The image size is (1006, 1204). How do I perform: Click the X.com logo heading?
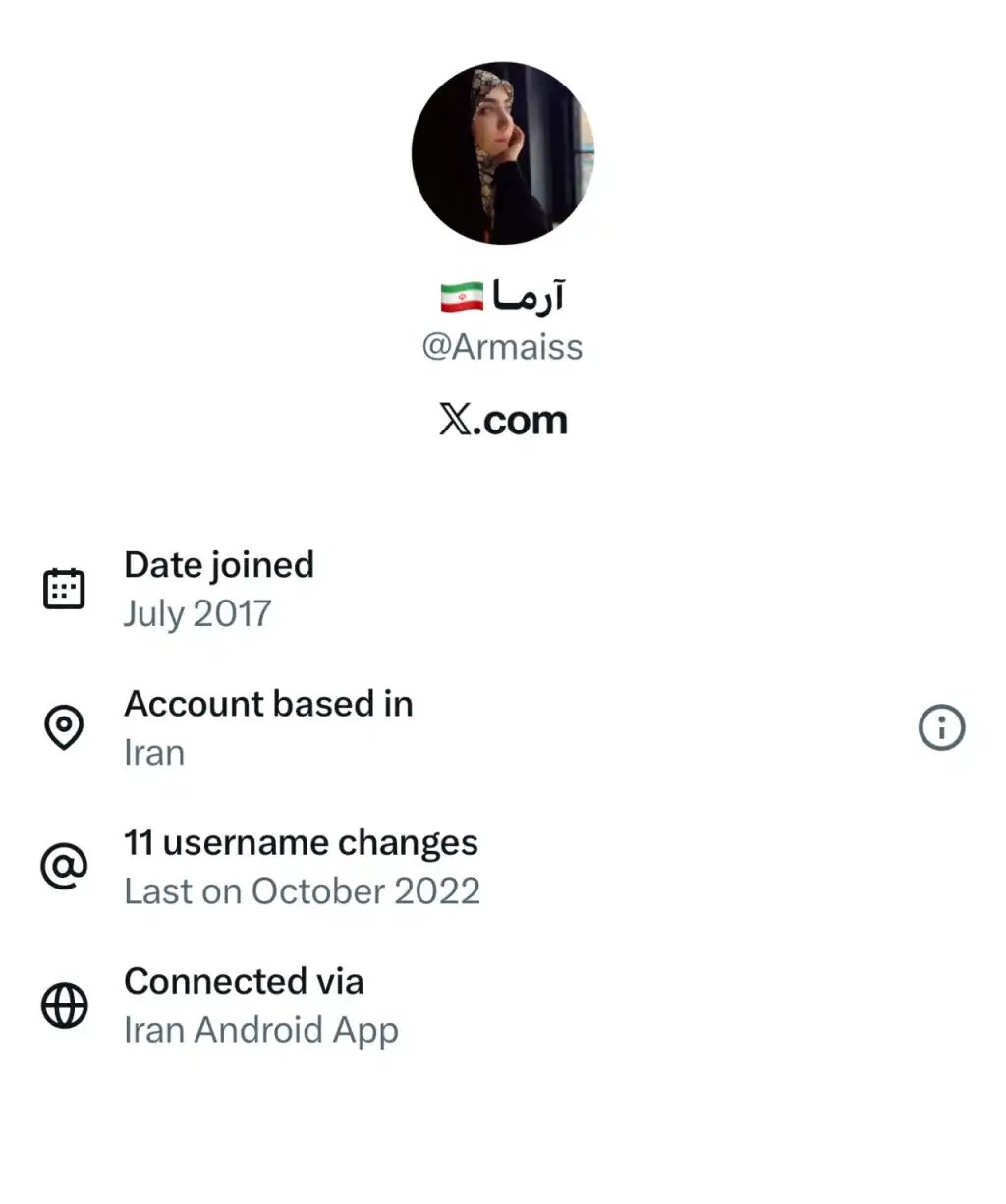[x=503, y=419]
